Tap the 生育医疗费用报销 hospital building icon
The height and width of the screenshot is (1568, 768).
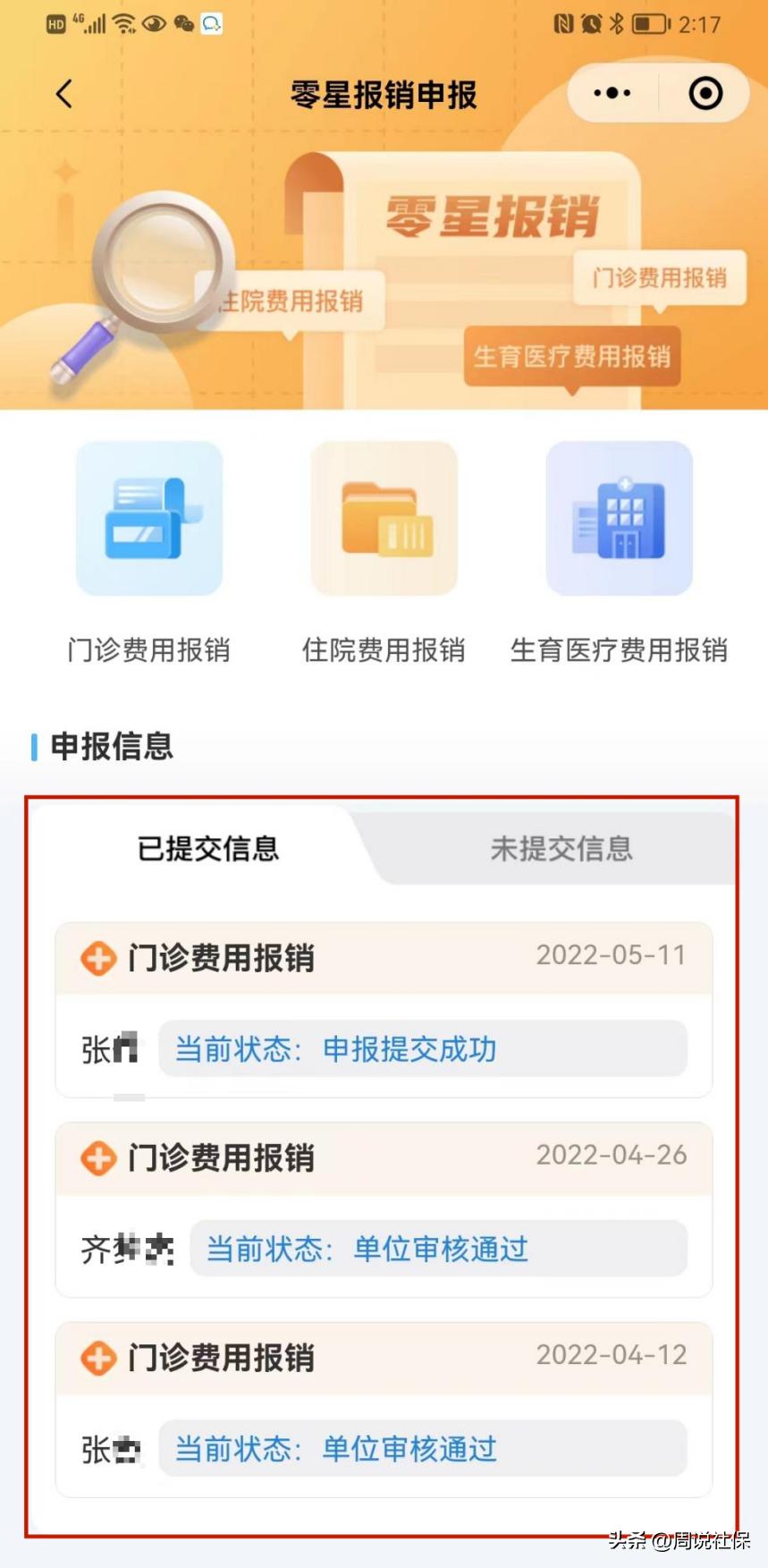619,519
